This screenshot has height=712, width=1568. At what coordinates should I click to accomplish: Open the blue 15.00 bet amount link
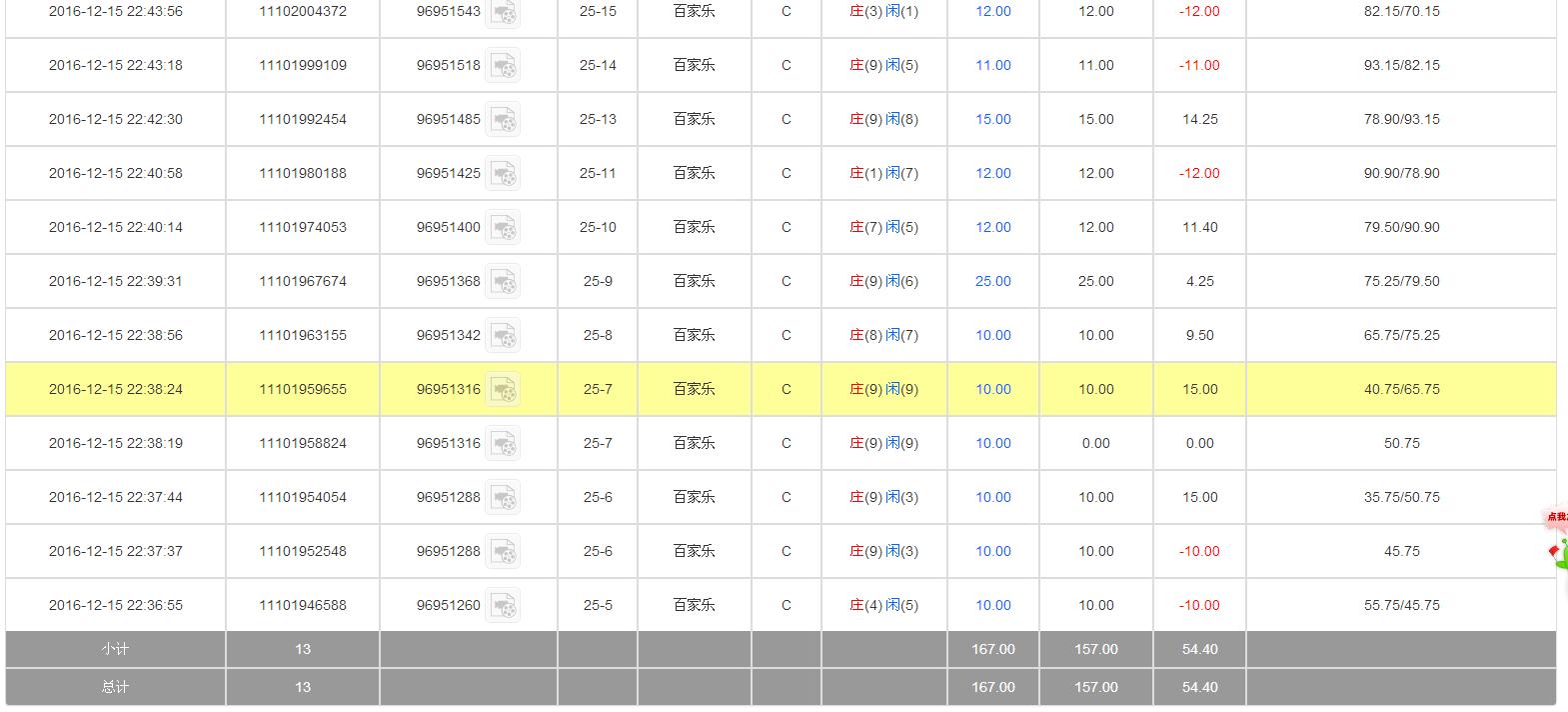click(992, 120)
